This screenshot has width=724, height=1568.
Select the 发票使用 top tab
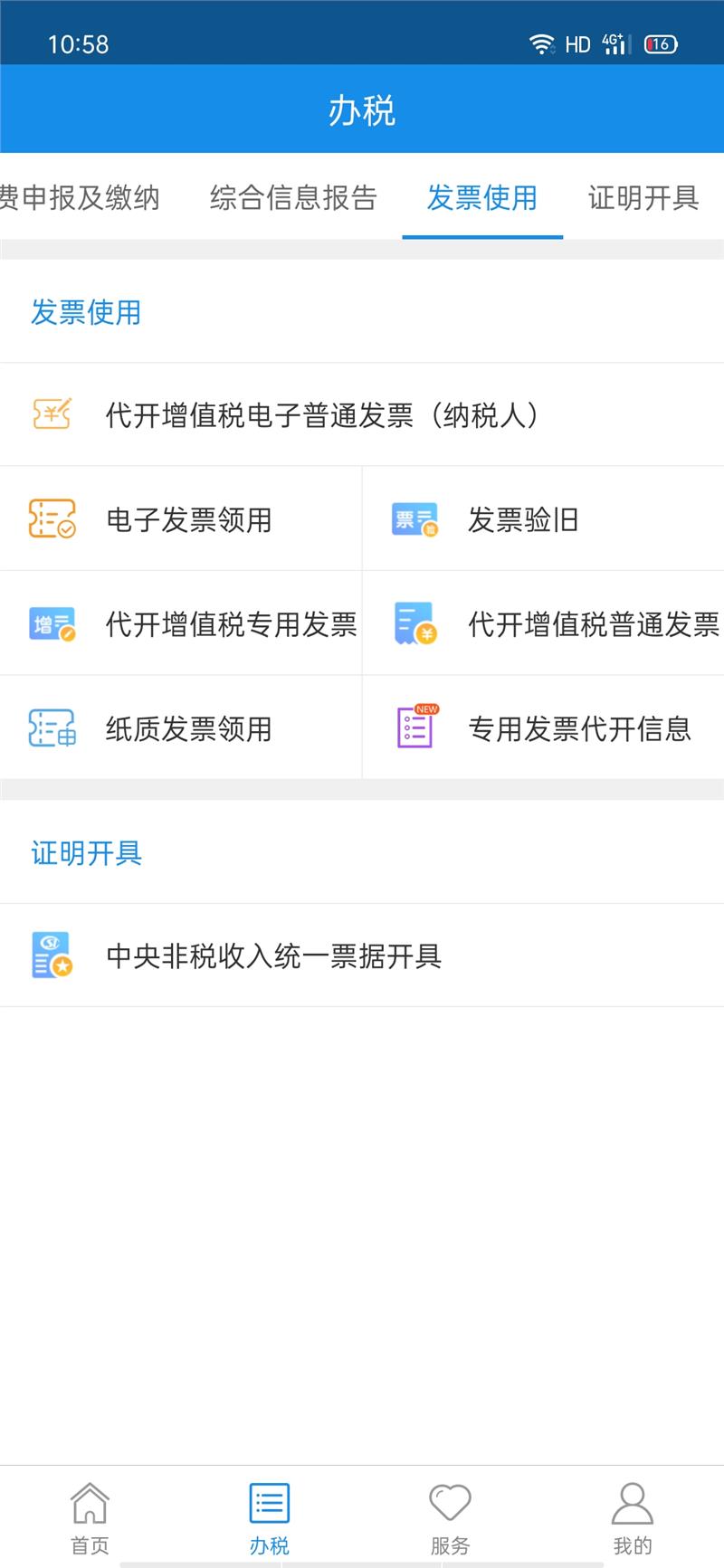tap(481, 197)
